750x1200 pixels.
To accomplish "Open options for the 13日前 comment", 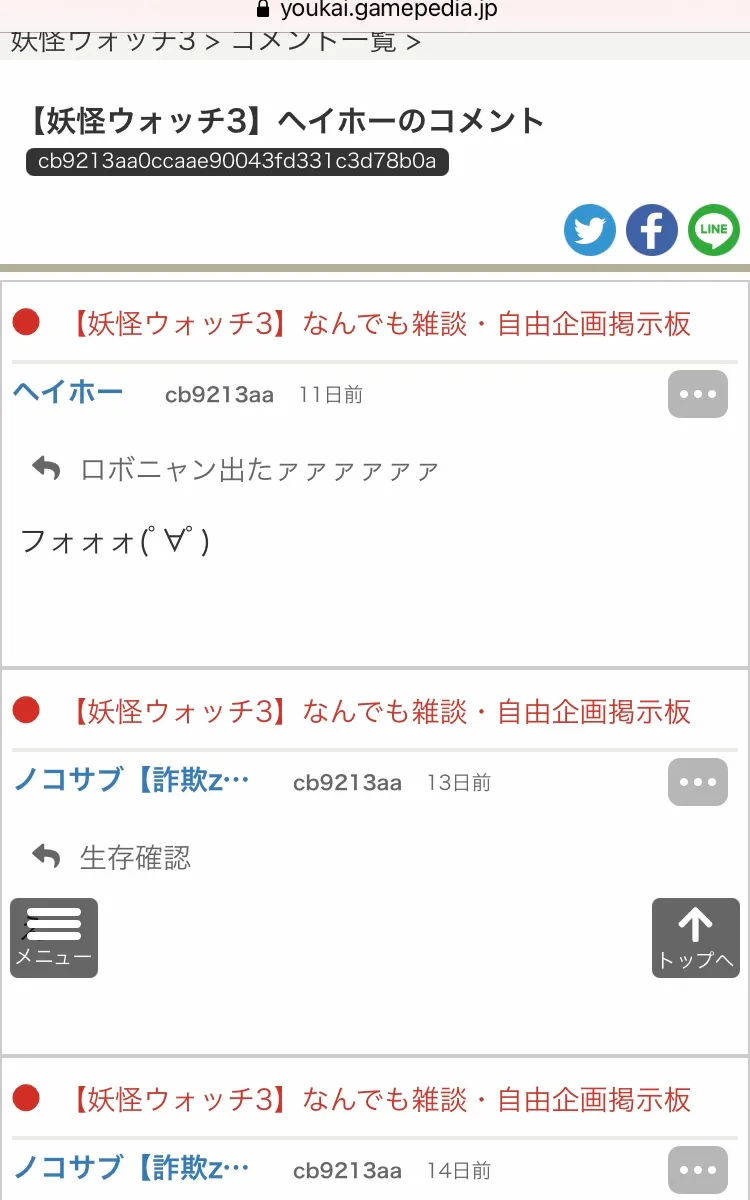I will tap(698, 782).
